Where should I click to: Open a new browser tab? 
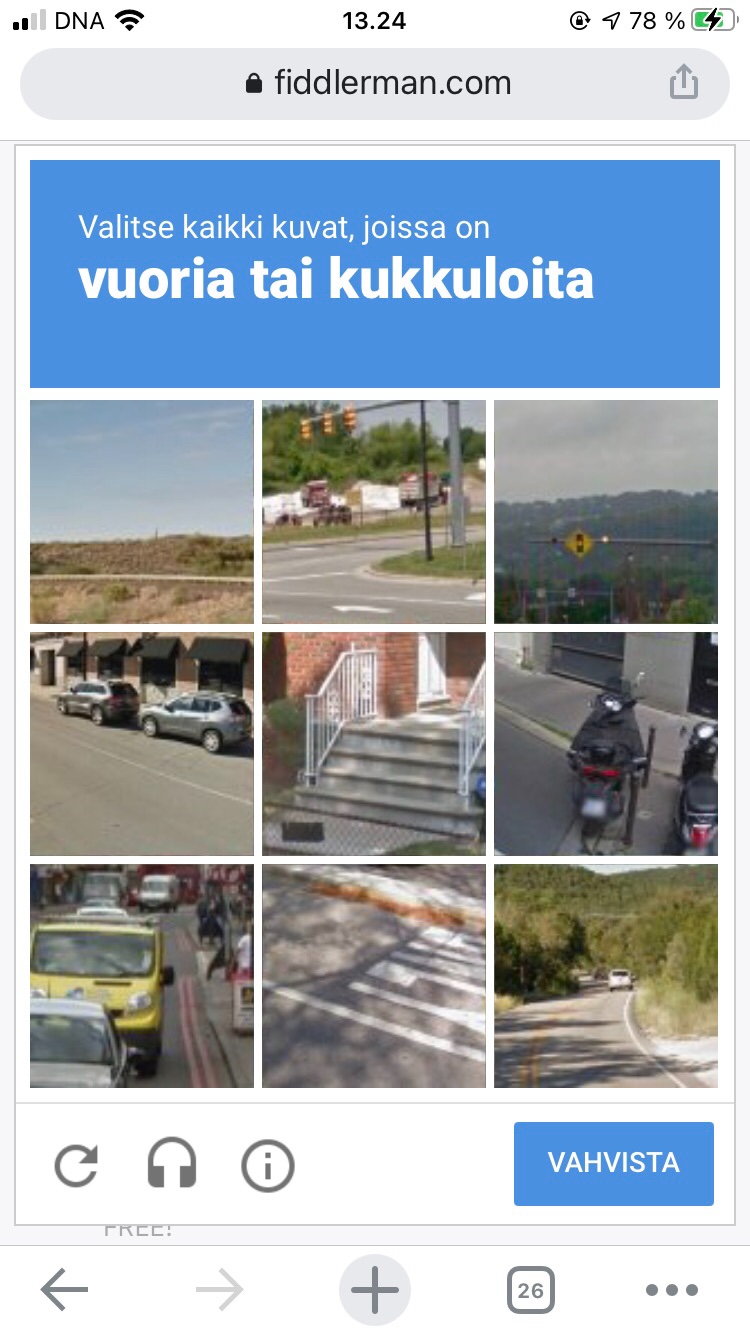375,1290
